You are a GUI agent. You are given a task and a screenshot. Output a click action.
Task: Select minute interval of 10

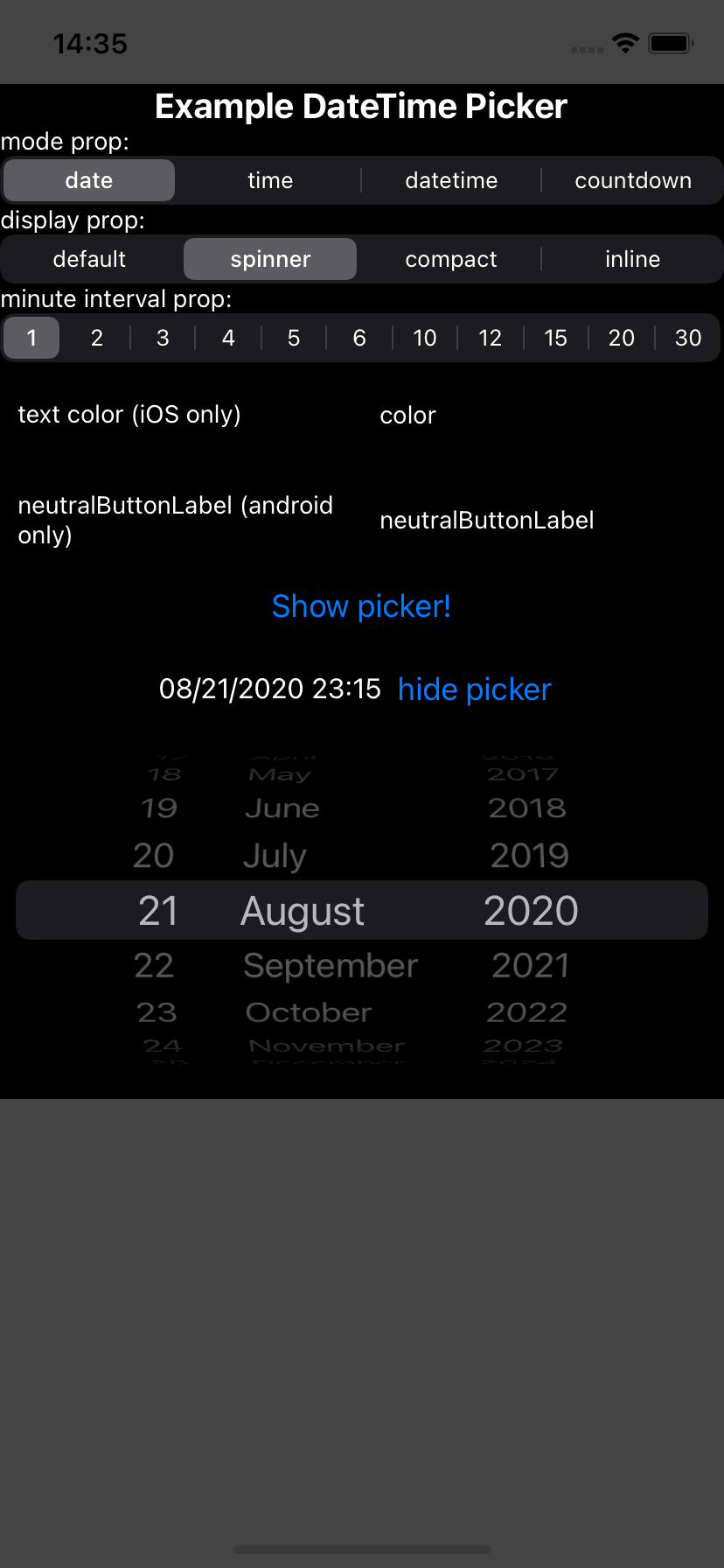tap(425, 338)
